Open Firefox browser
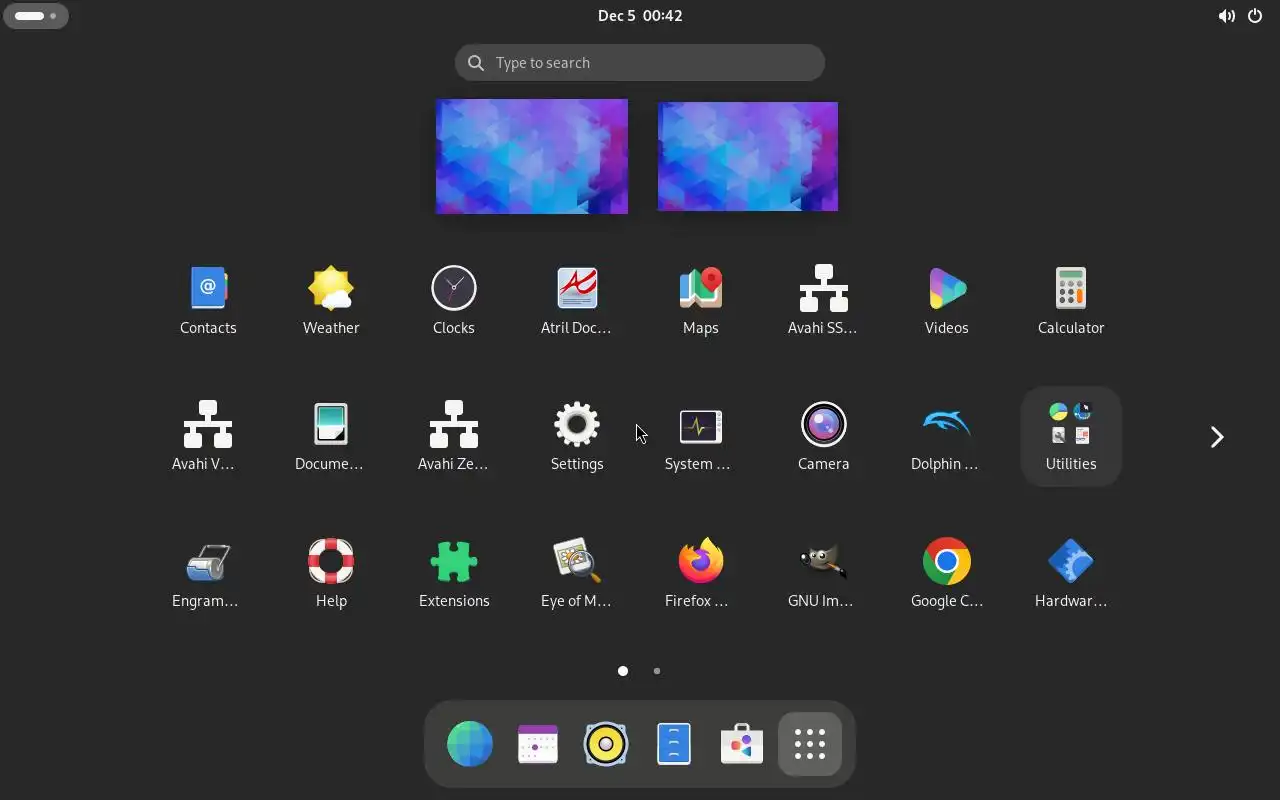Viewport: 1280px width, 800px height. coord(700,572)
